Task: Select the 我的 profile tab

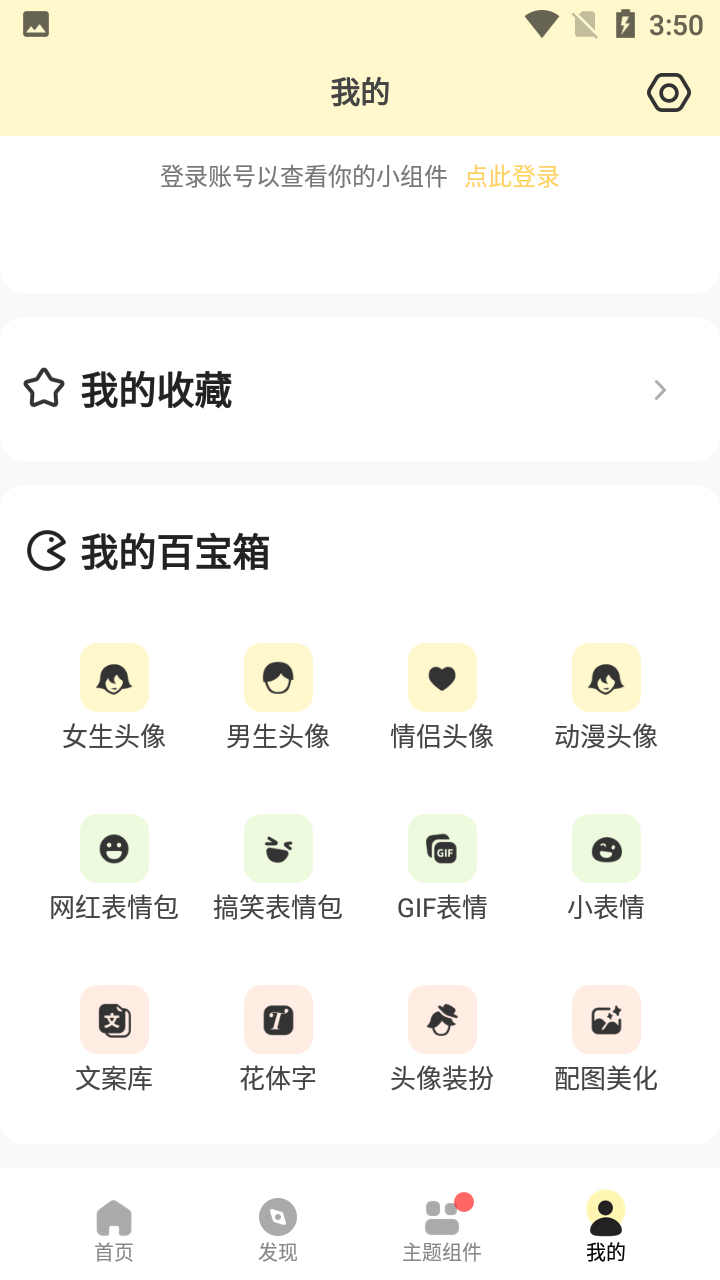Action: point(606,1230)
